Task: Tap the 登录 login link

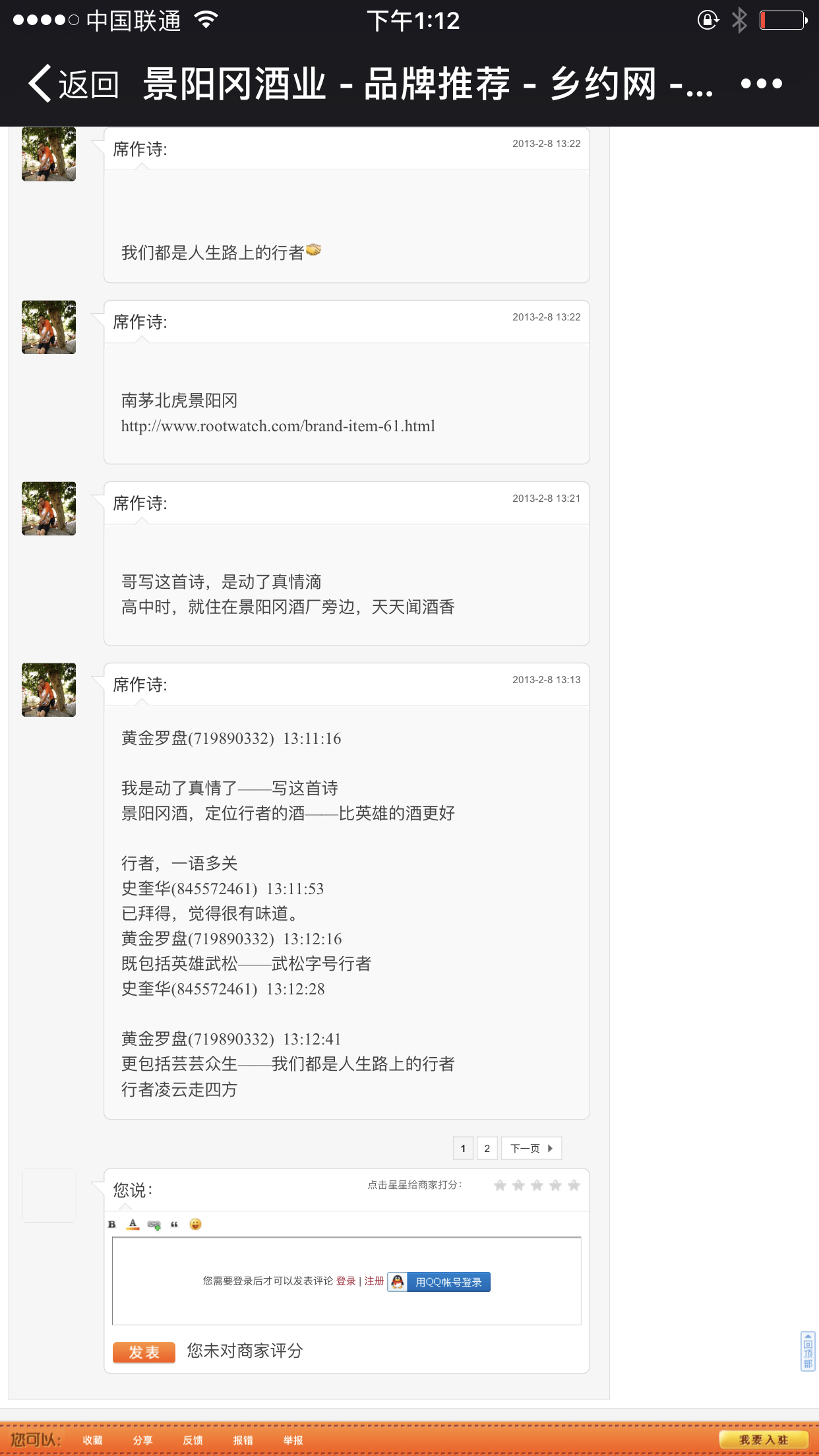Action: (x=346, y=1281)
